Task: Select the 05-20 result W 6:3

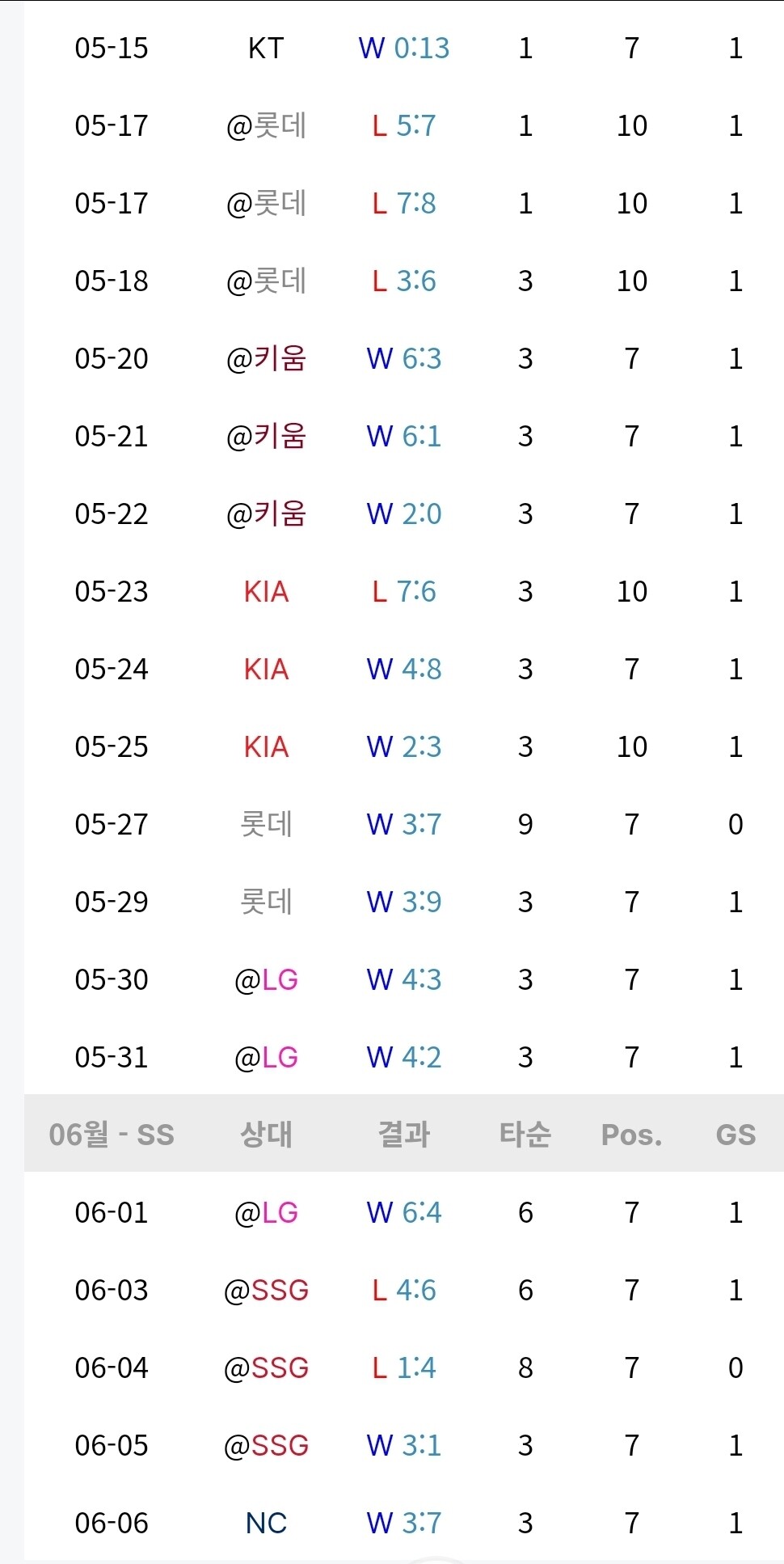Action: tap(403, 359)
